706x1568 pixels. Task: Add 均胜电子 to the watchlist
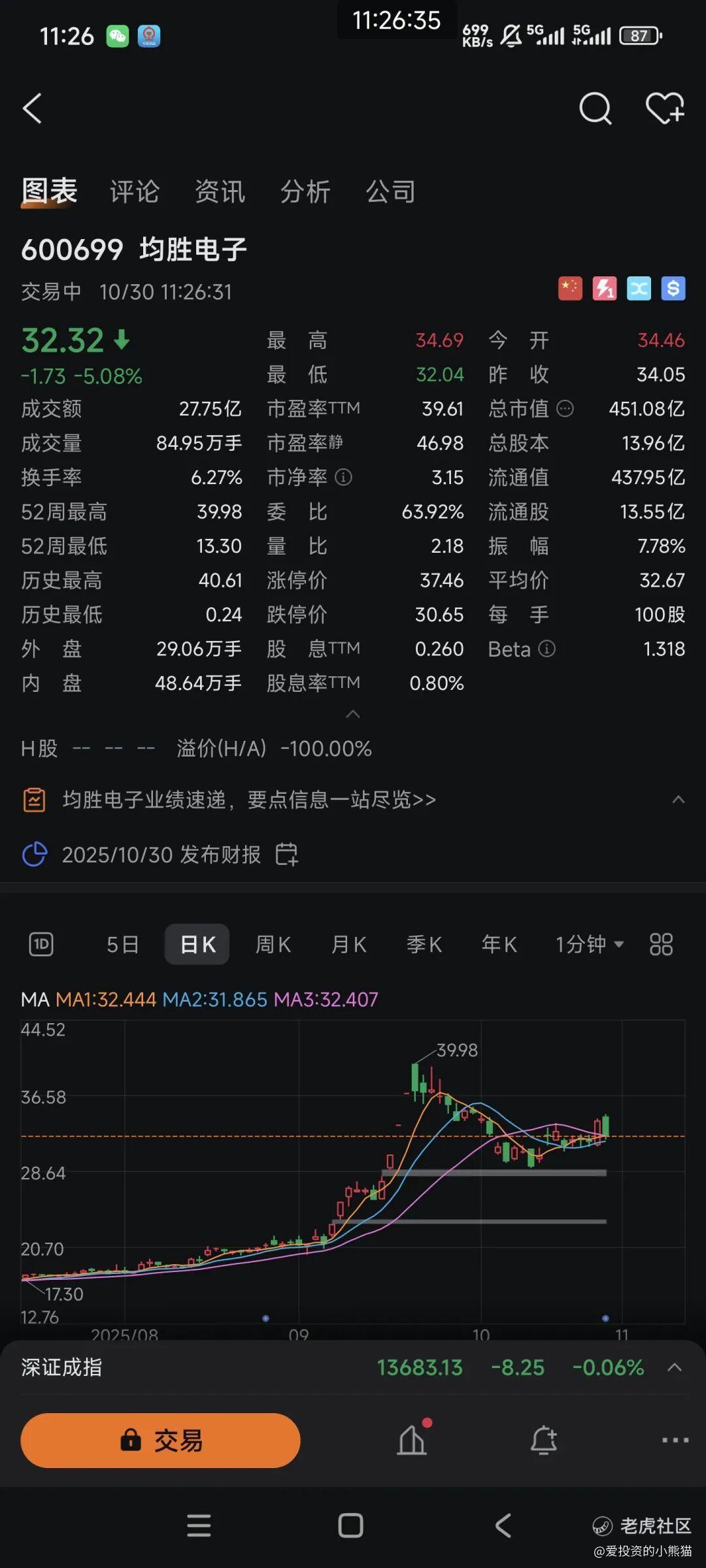coord(665,108)
